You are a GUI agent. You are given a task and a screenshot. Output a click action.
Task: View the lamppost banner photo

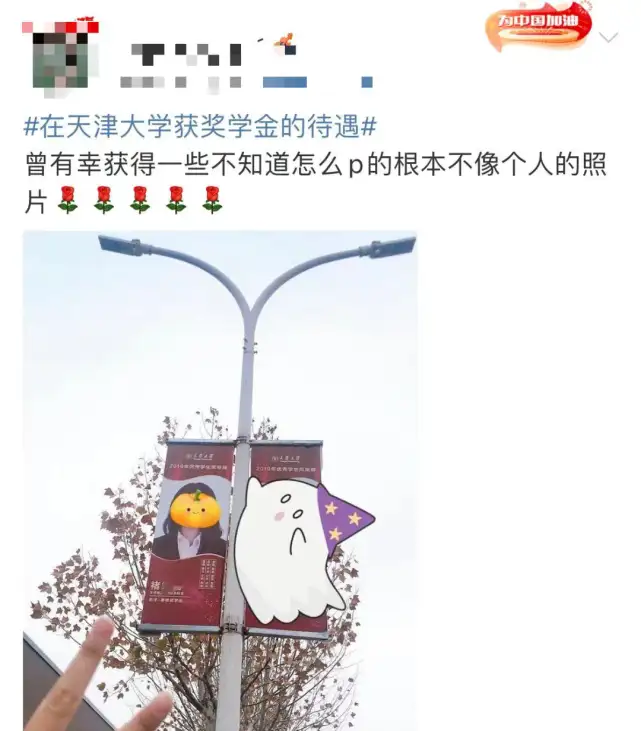(220, 480)
